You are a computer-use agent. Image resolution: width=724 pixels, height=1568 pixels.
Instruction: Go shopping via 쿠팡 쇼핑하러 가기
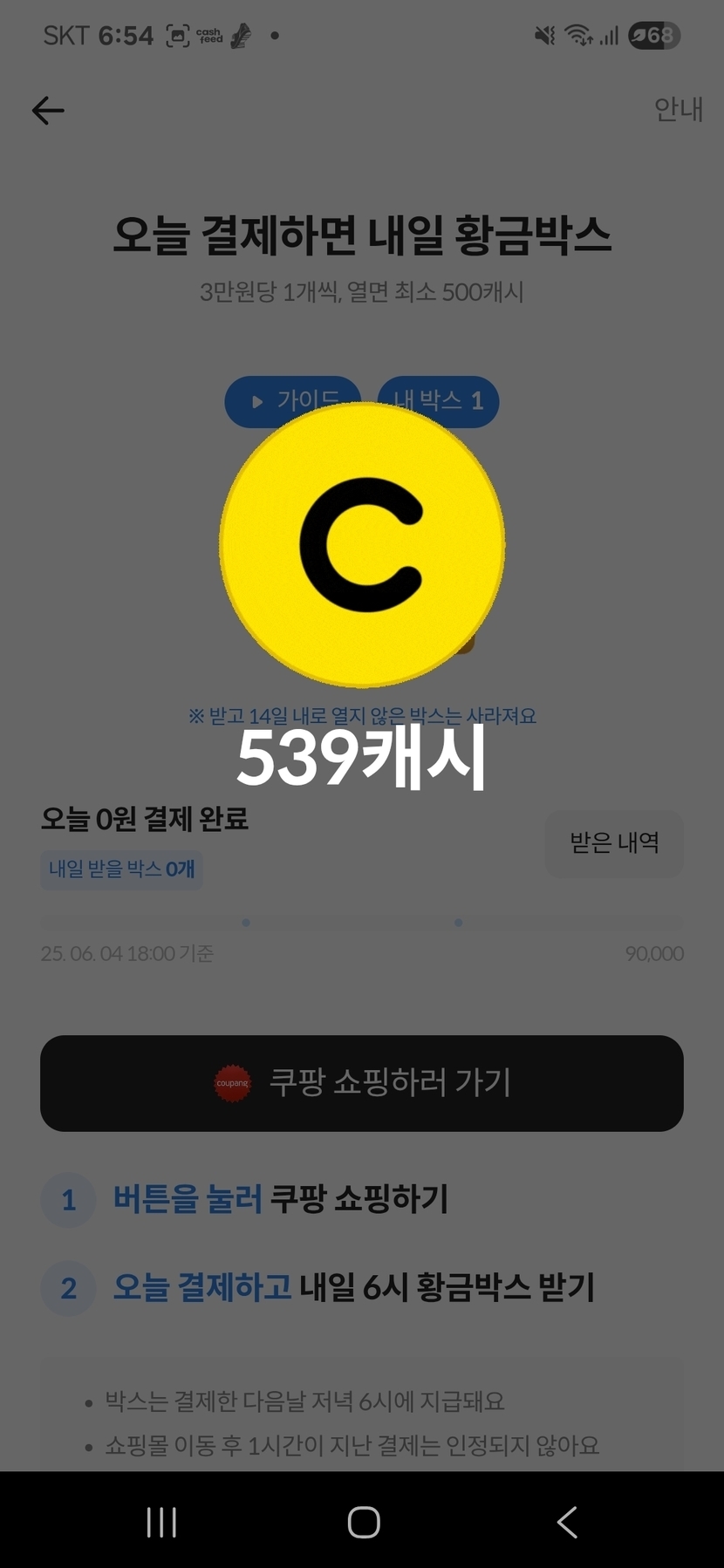pyautogui.click(x=362, y=1083)
